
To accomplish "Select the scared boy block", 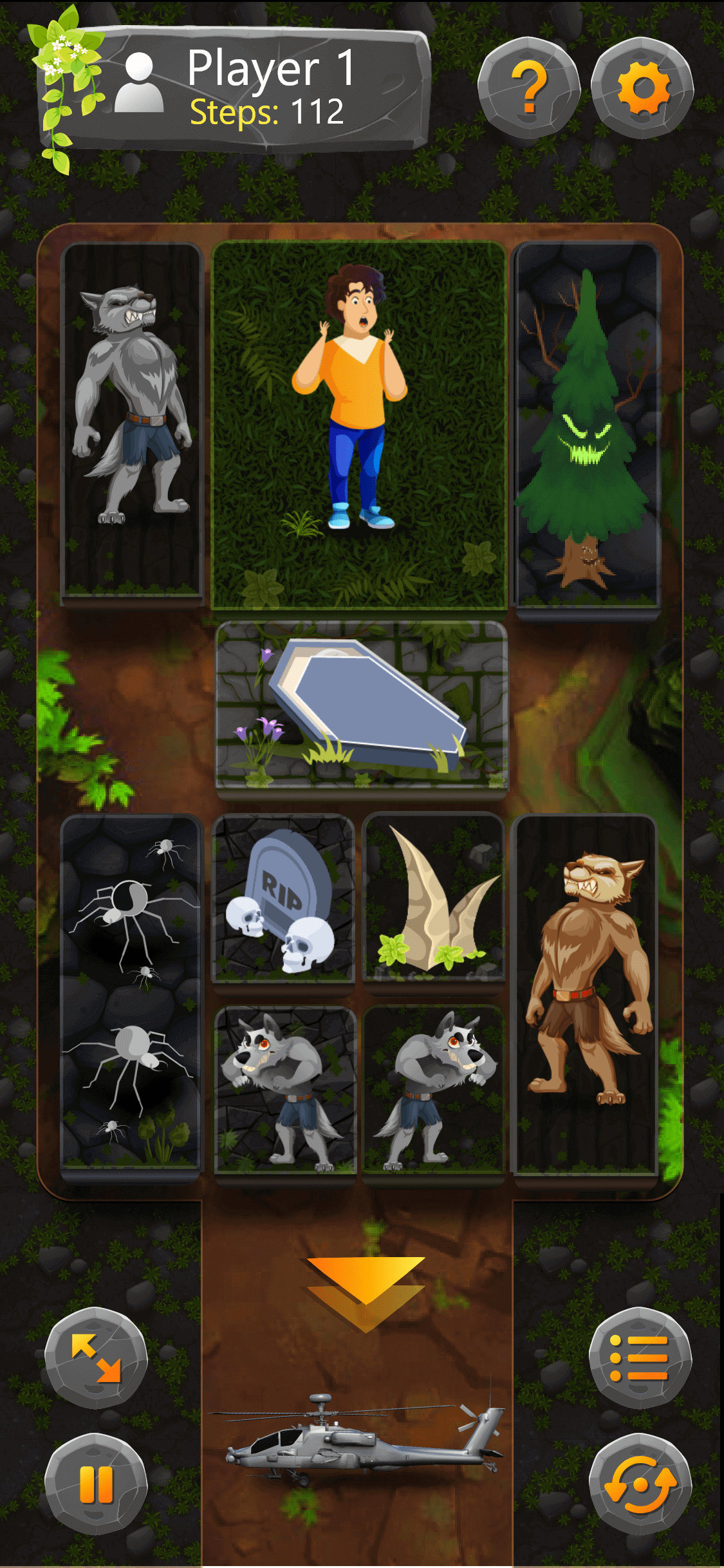I will (359, 425).
